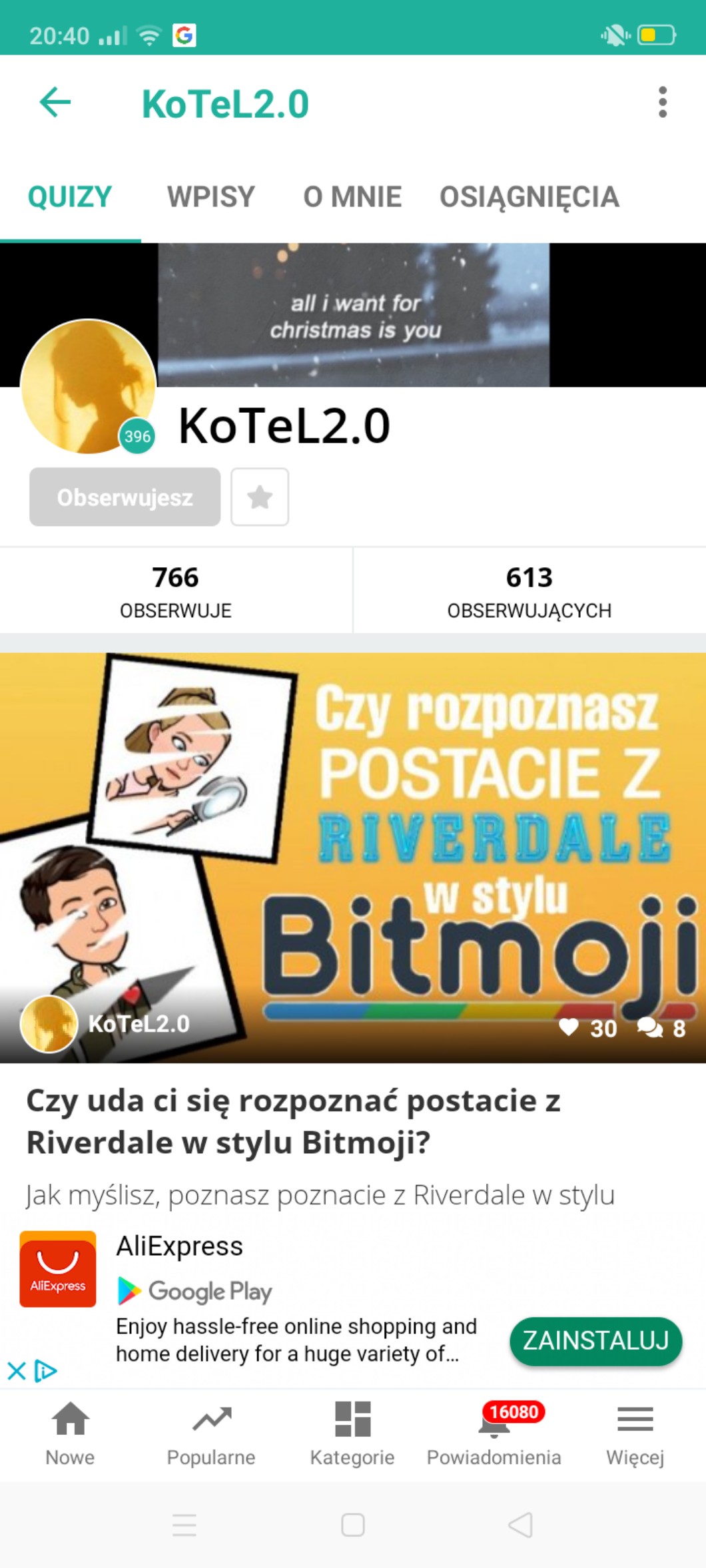This screenshot has height=1568, width=706.
Task: Open the Riverdale Bitmoji quiz card
Action: pos(353,859)
